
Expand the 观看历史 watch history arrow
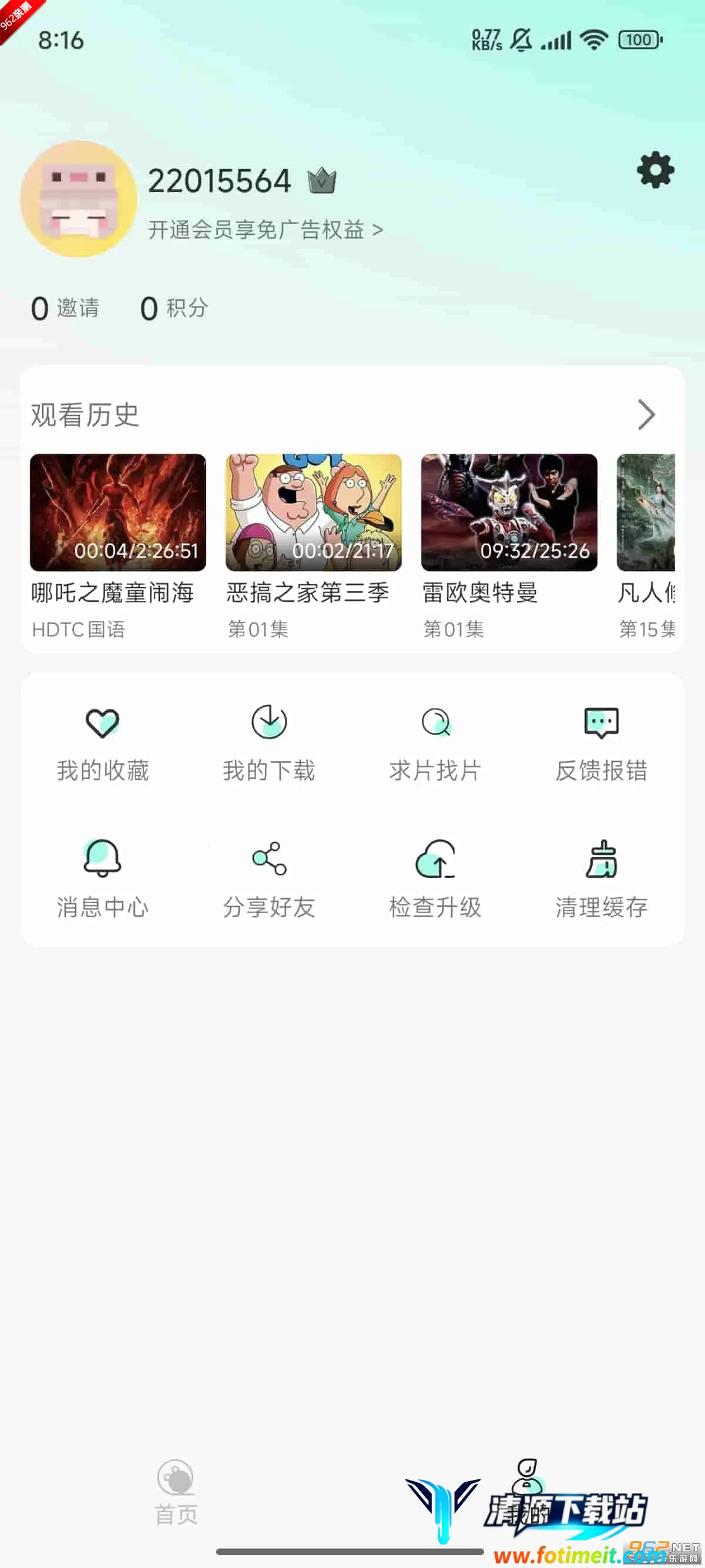point(646,415)
